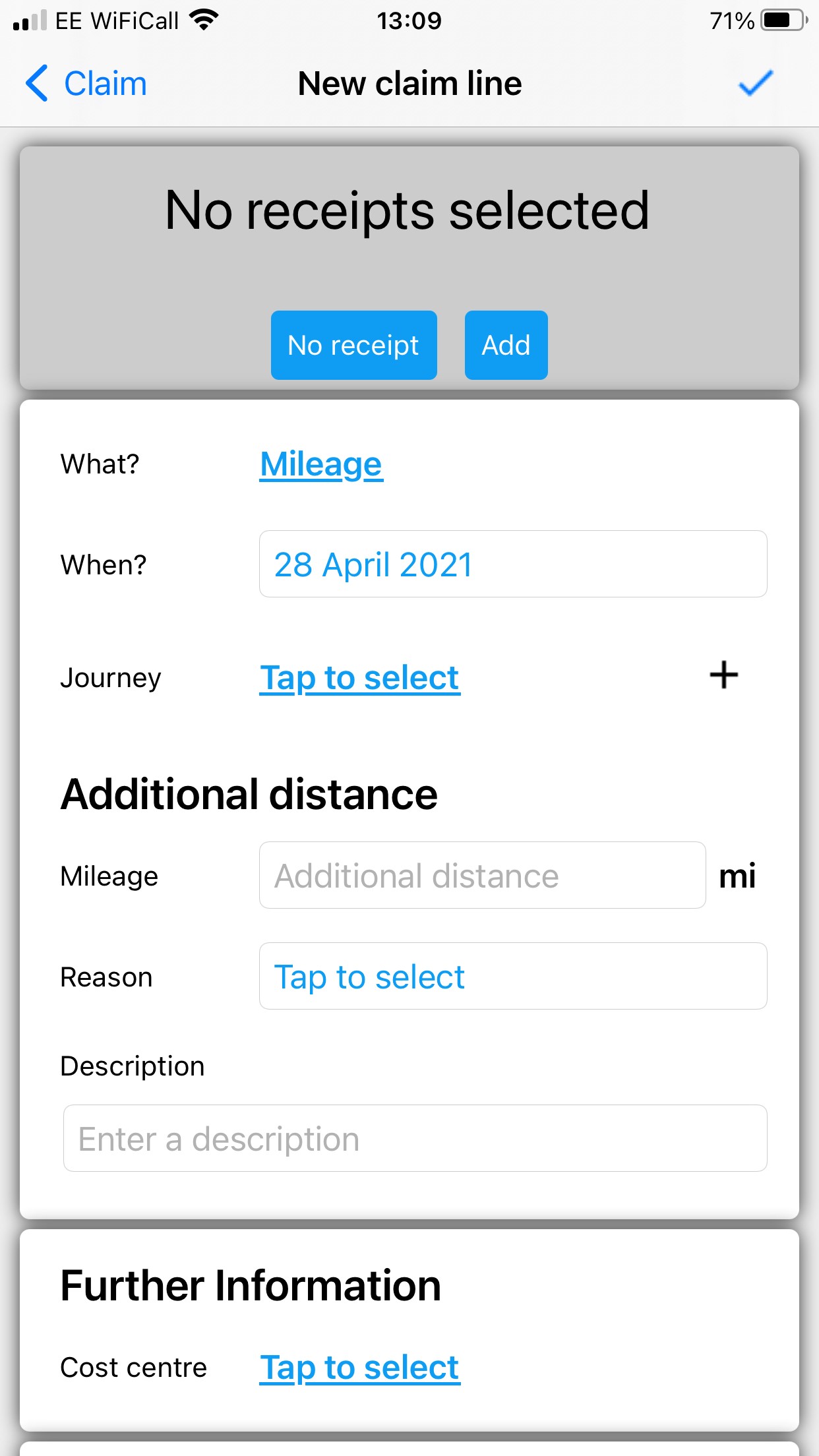Select a journey via Tap to select
Image resolution: width=819 pixels, height=1456 pixels.
[359, 678]
